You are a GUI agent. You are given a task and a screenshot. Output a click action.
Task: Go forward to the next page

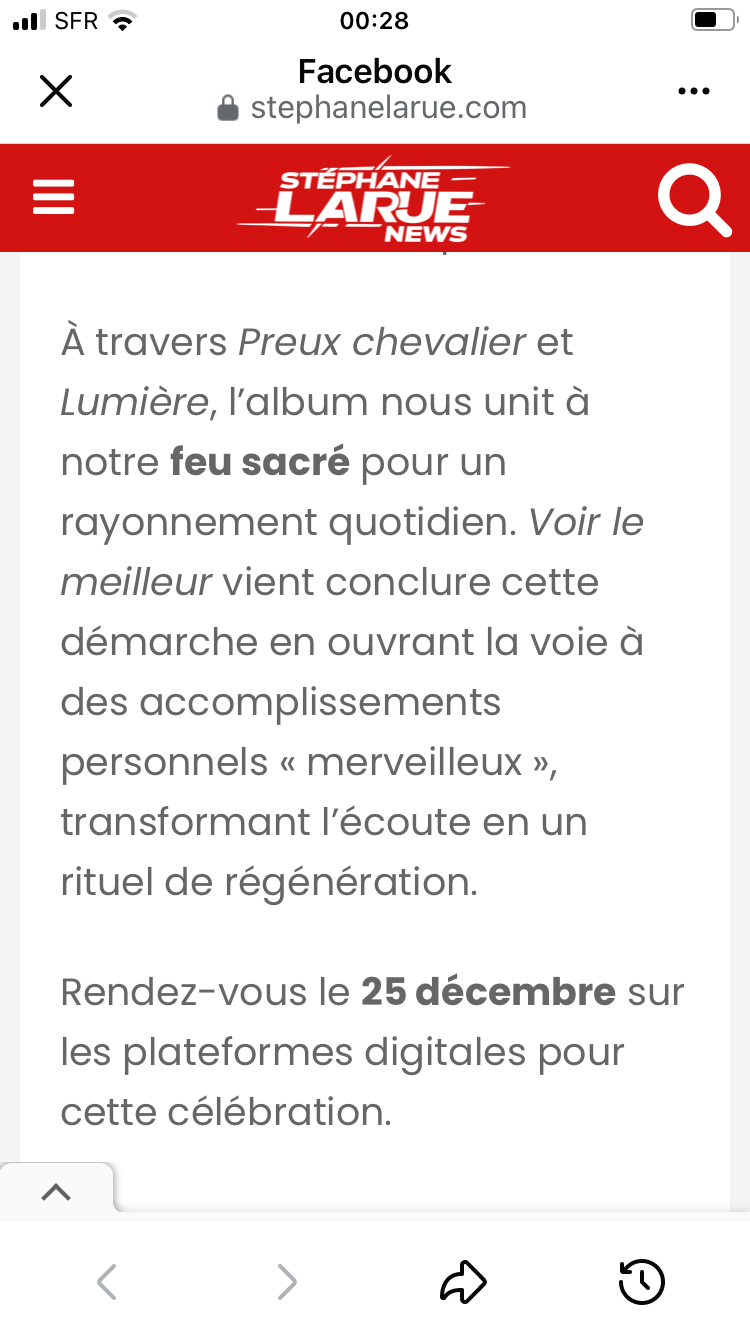[x=287, y=1281]
